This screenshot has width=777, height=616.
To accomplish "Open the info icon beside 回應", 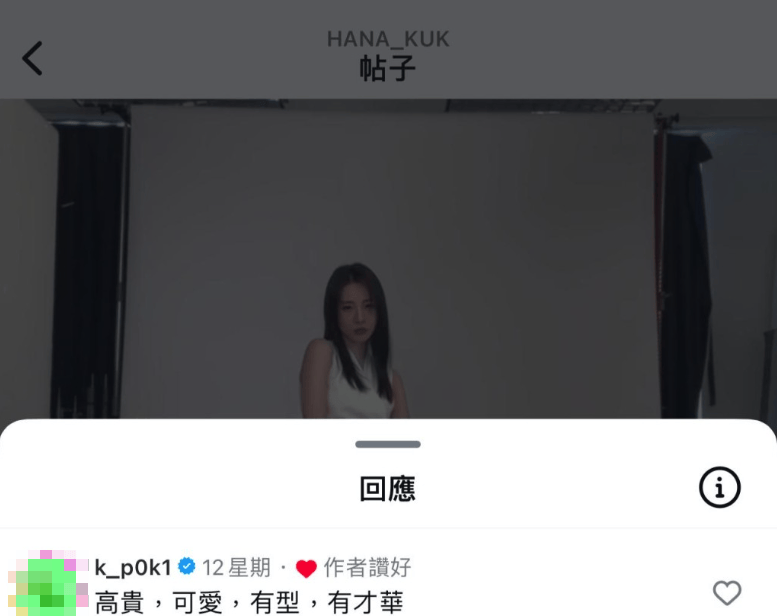I will [x=719, y=488].
